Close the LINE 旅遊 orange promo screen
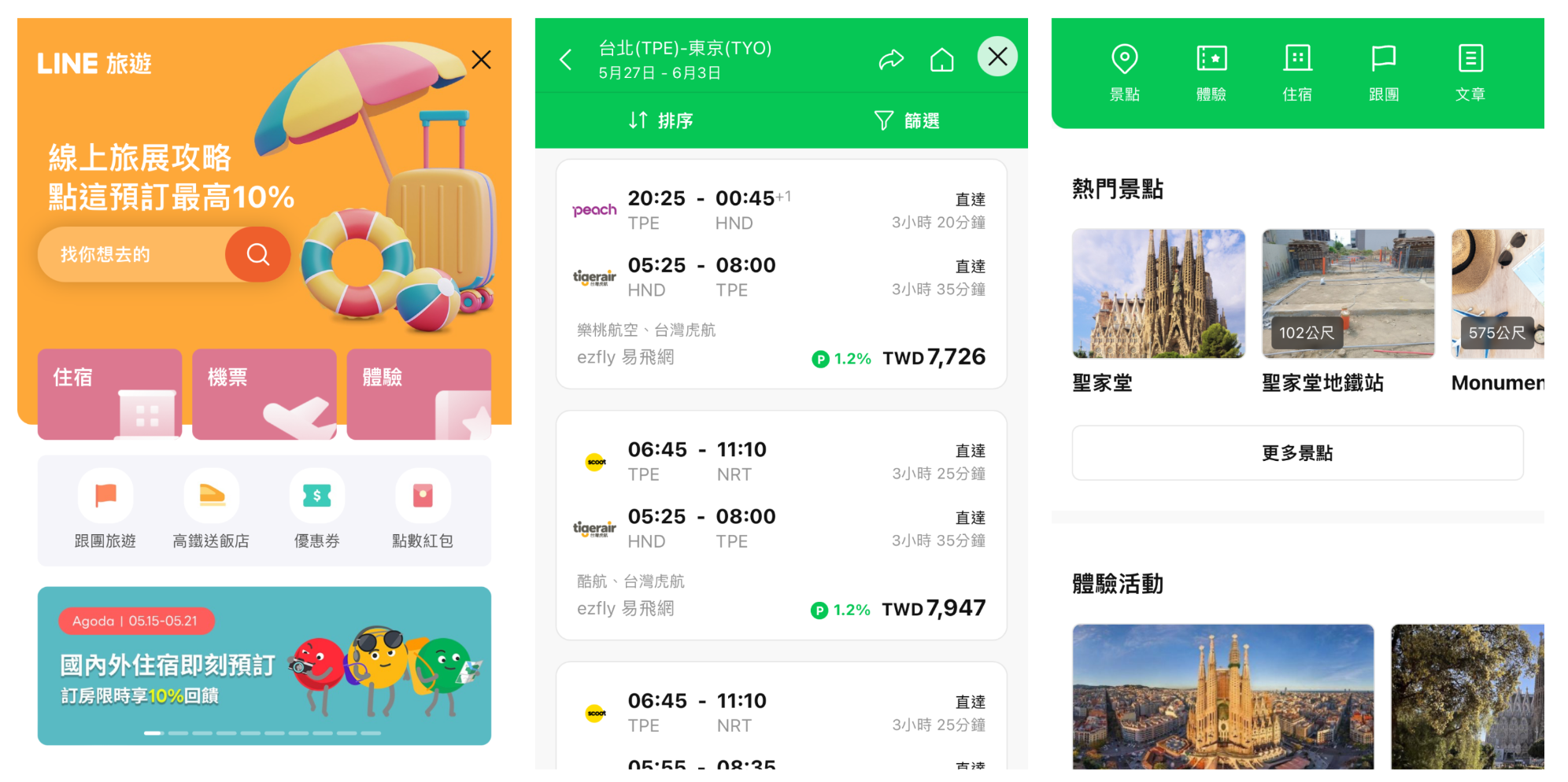 pos(481,60)
